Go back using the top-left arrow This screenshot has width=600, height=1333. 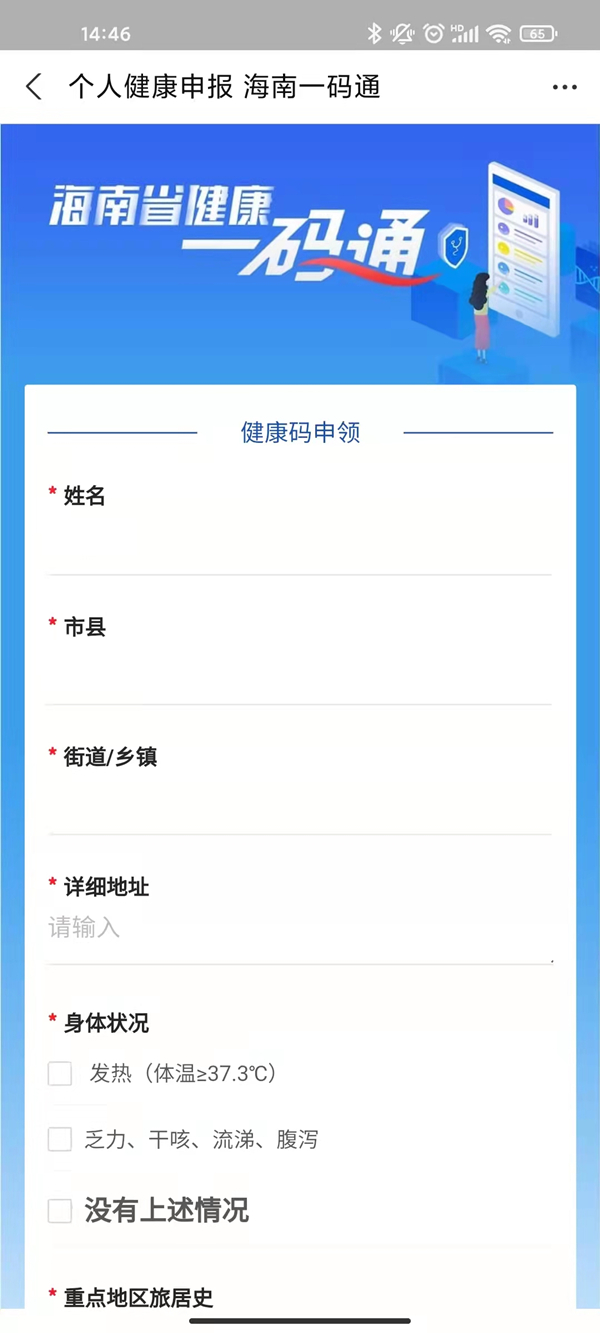34,87
